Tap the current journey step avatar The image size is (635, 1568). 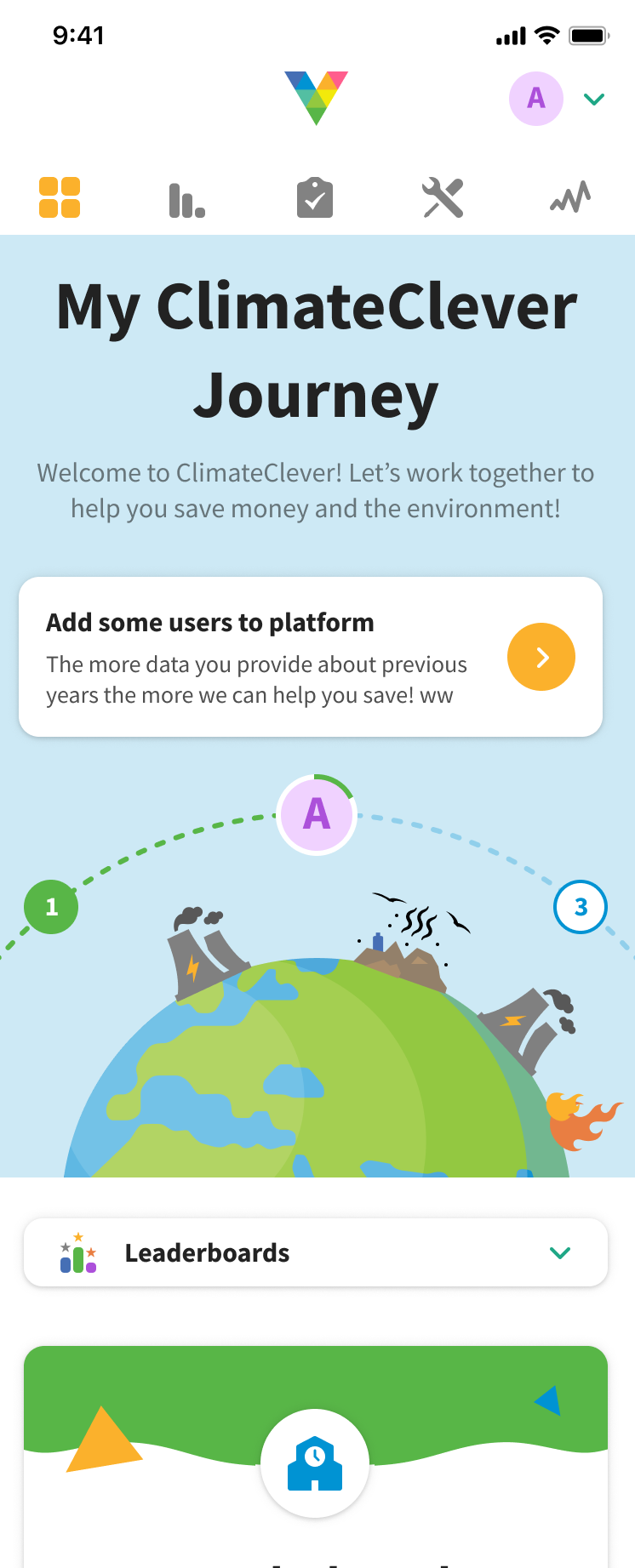tap(317, 815)
